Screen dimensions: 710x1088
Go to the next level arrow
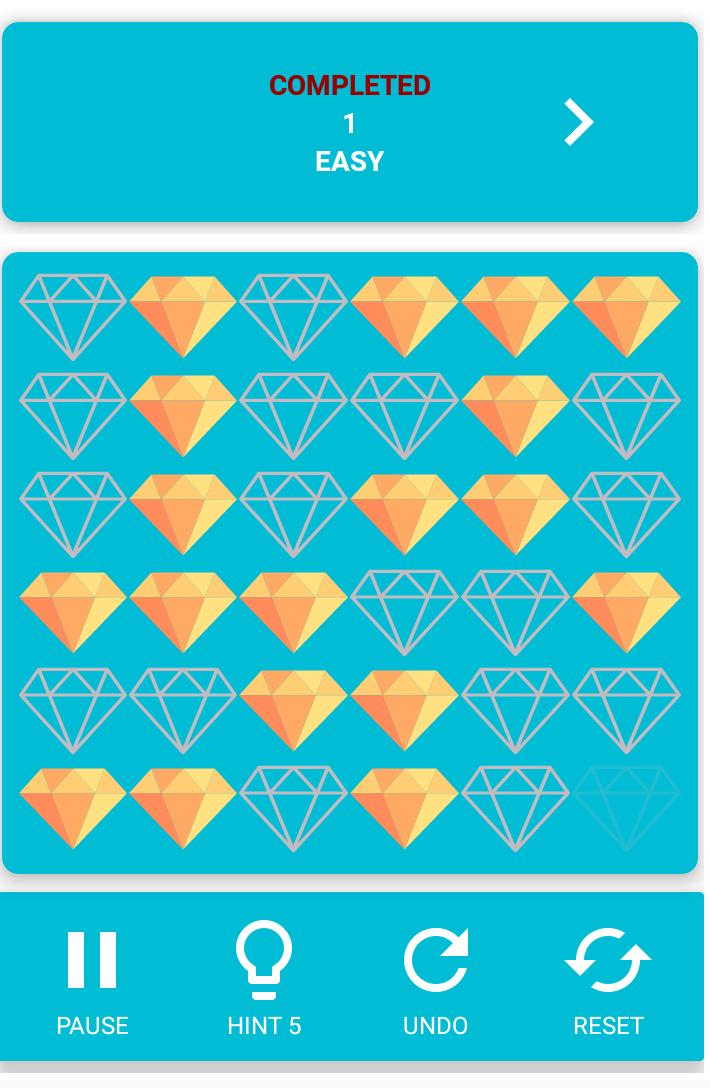coord(578,123)
